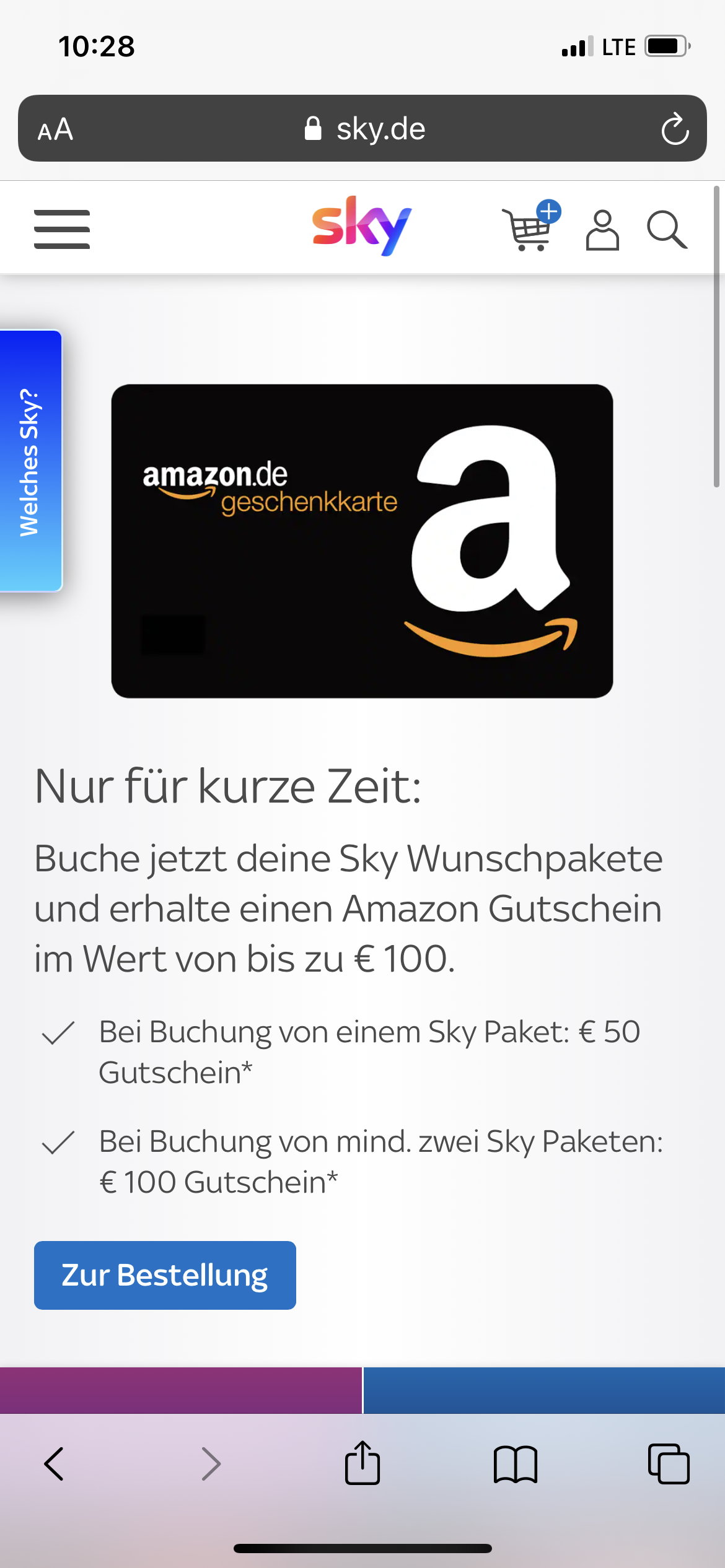Open the user account icon
The height and width of the screenshot is (1568, 725).
pyautogui.click(x=602, y=230)
